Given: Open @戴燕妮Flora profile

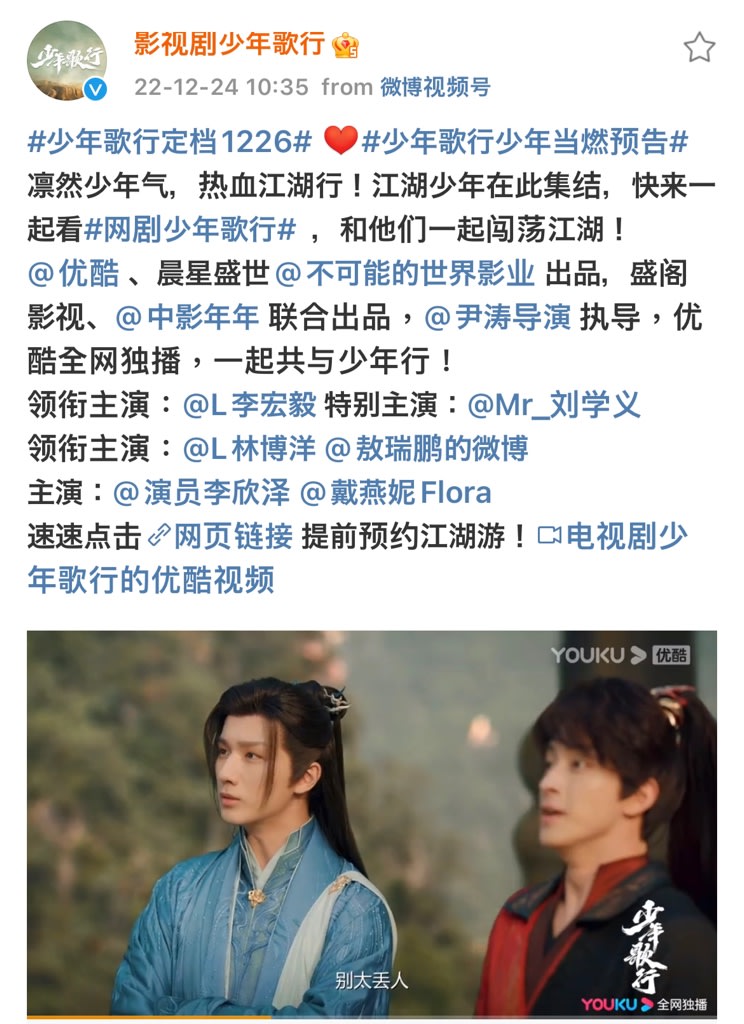Looking at the screenshot, I should [x=396, y=493].
